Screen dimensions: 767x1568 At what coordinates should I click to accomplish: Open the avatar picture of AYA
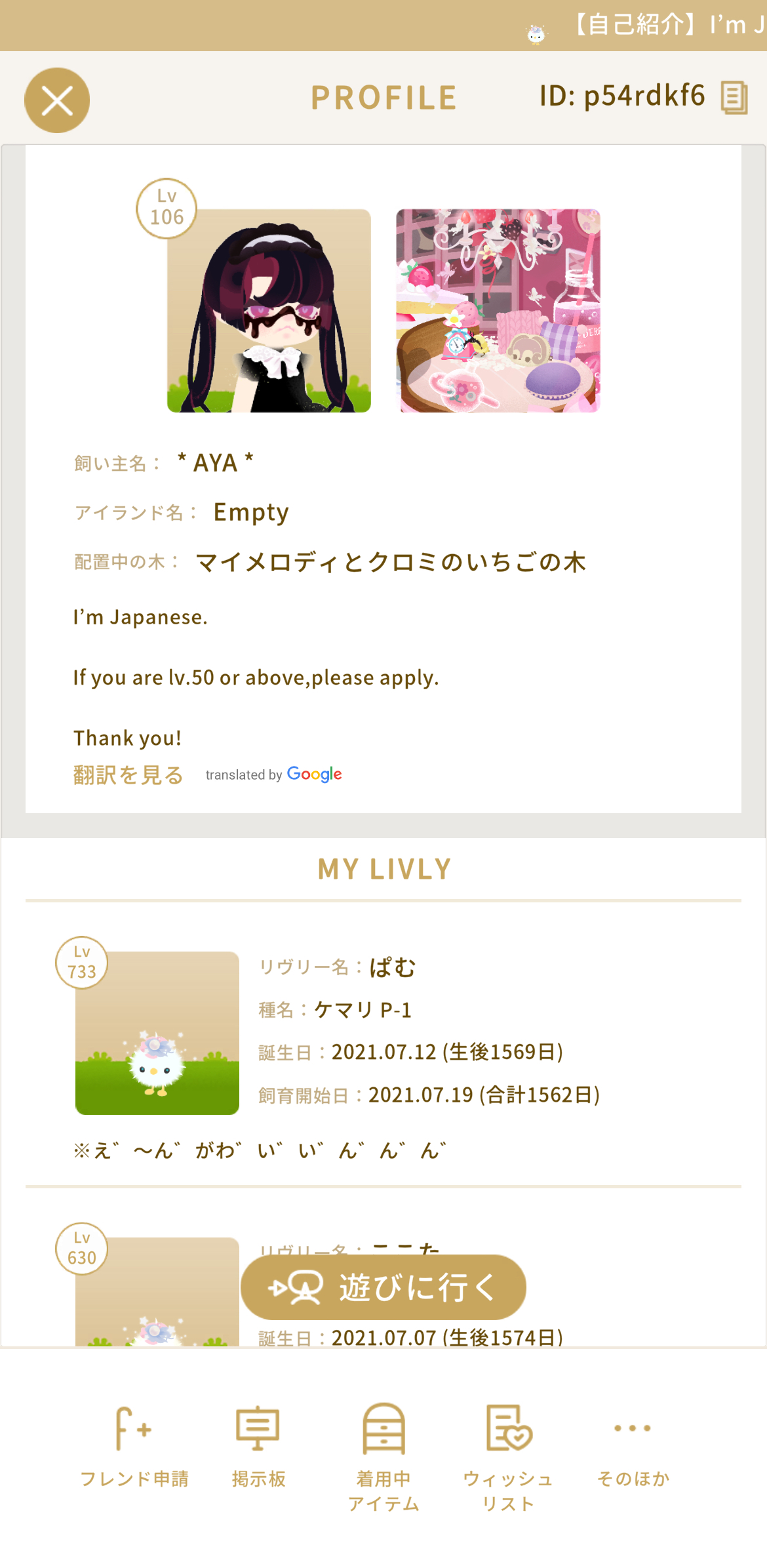coord(269,311)
